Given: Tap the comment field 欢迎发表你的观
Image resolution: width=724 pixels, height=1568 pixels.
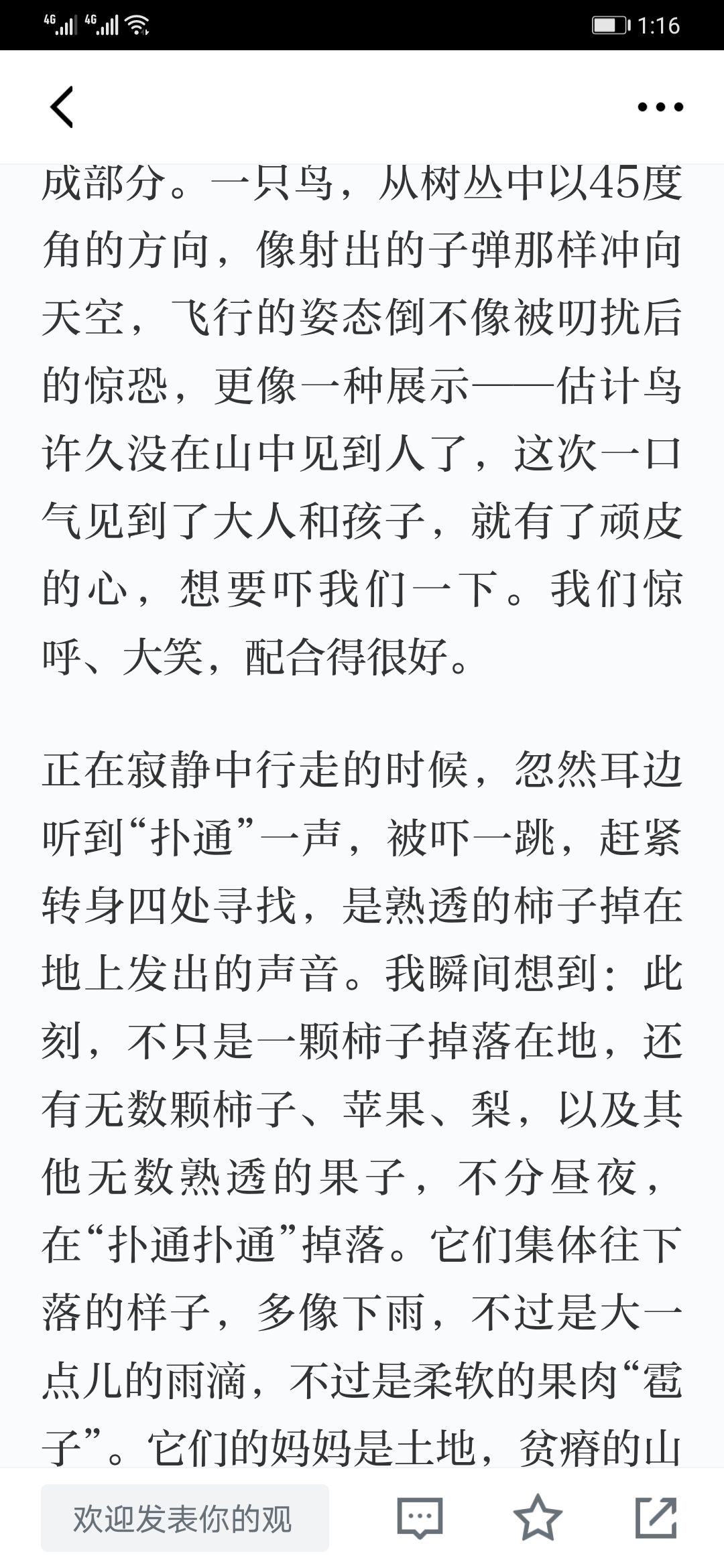Looking at the screenshot, I should click(x=185, y=1518).
